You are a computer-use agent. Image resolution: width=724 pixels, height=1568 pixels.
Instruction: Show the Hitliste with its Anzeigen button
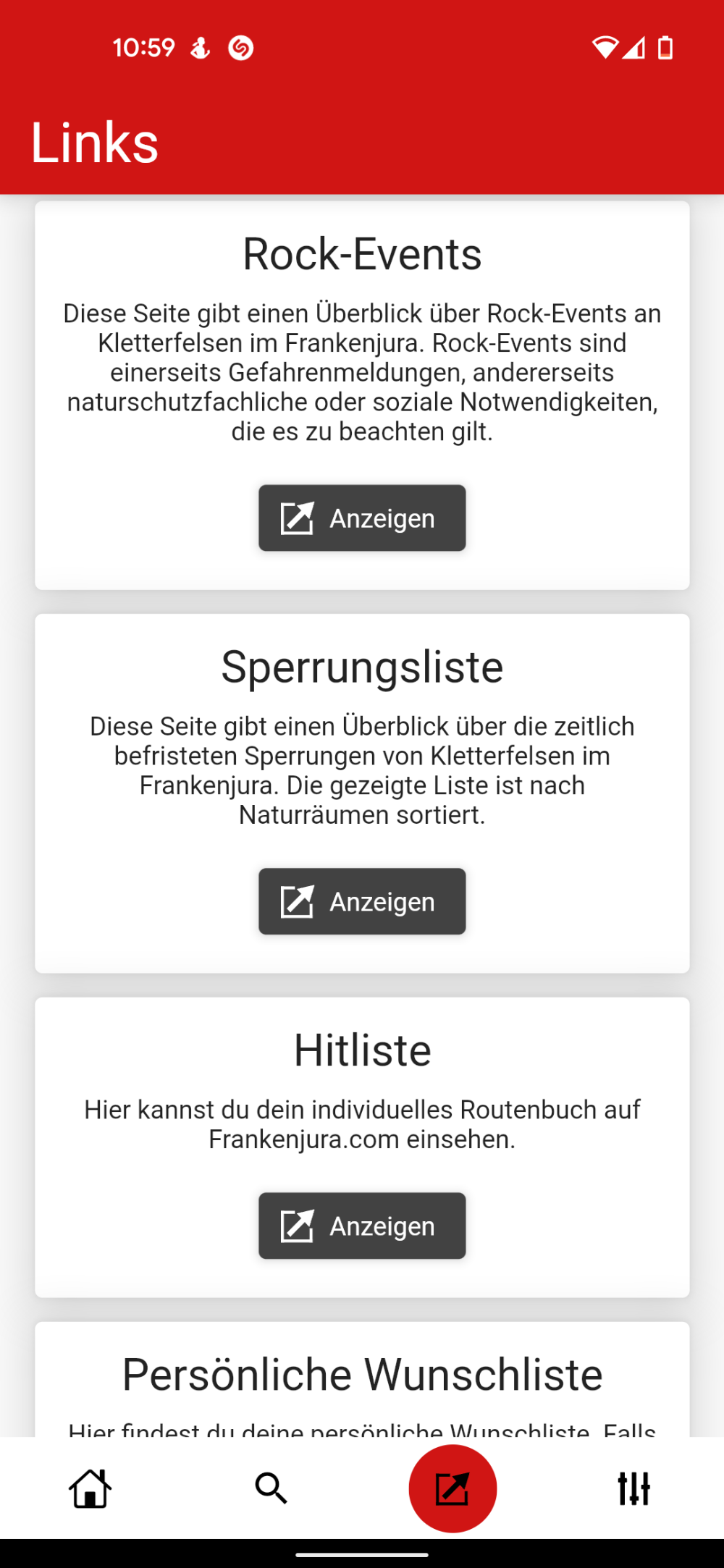pyautogui.click(x=362, y=1226)
